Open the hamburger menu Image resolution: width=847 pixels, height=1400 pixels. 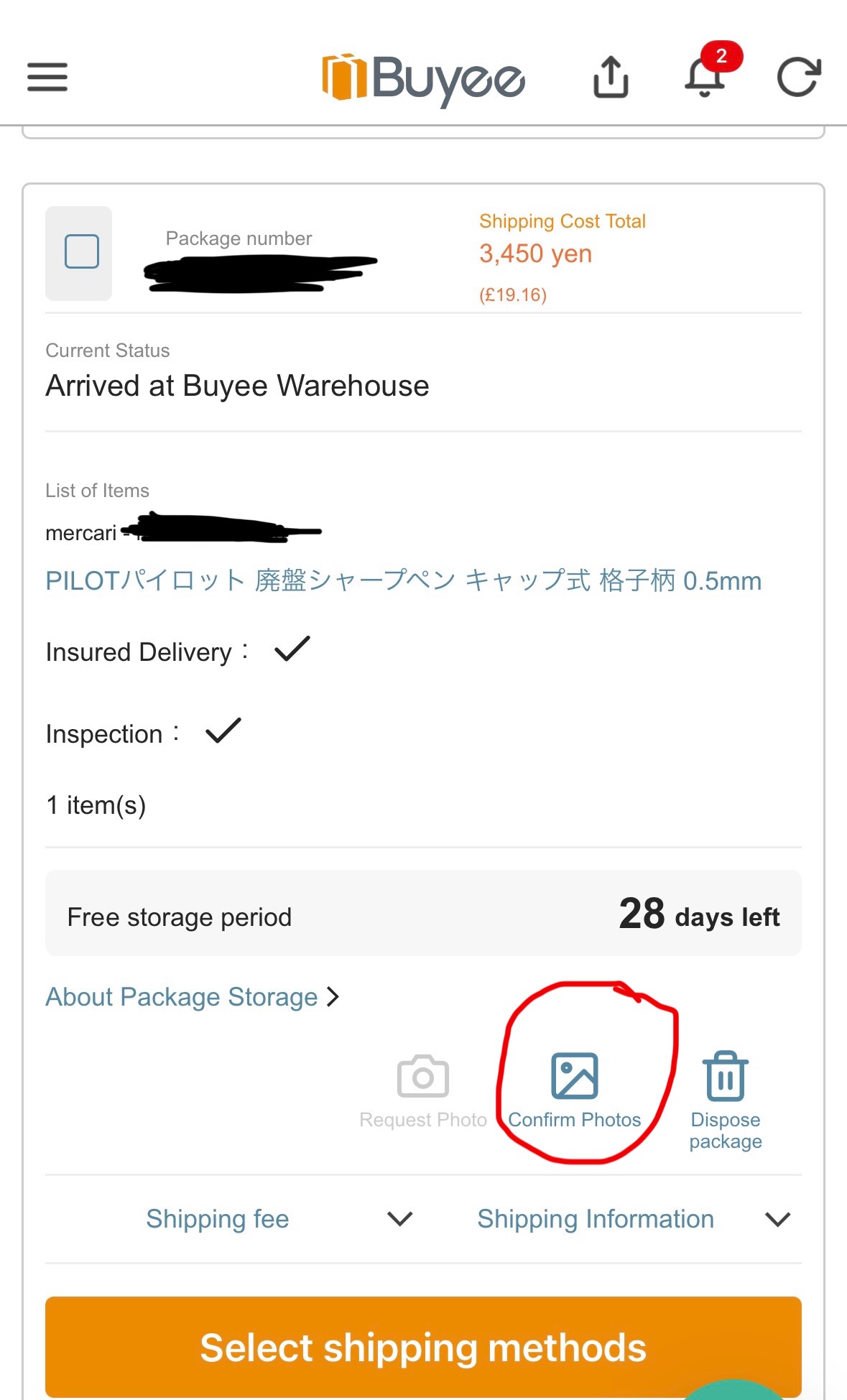click(x=47, y=77)
